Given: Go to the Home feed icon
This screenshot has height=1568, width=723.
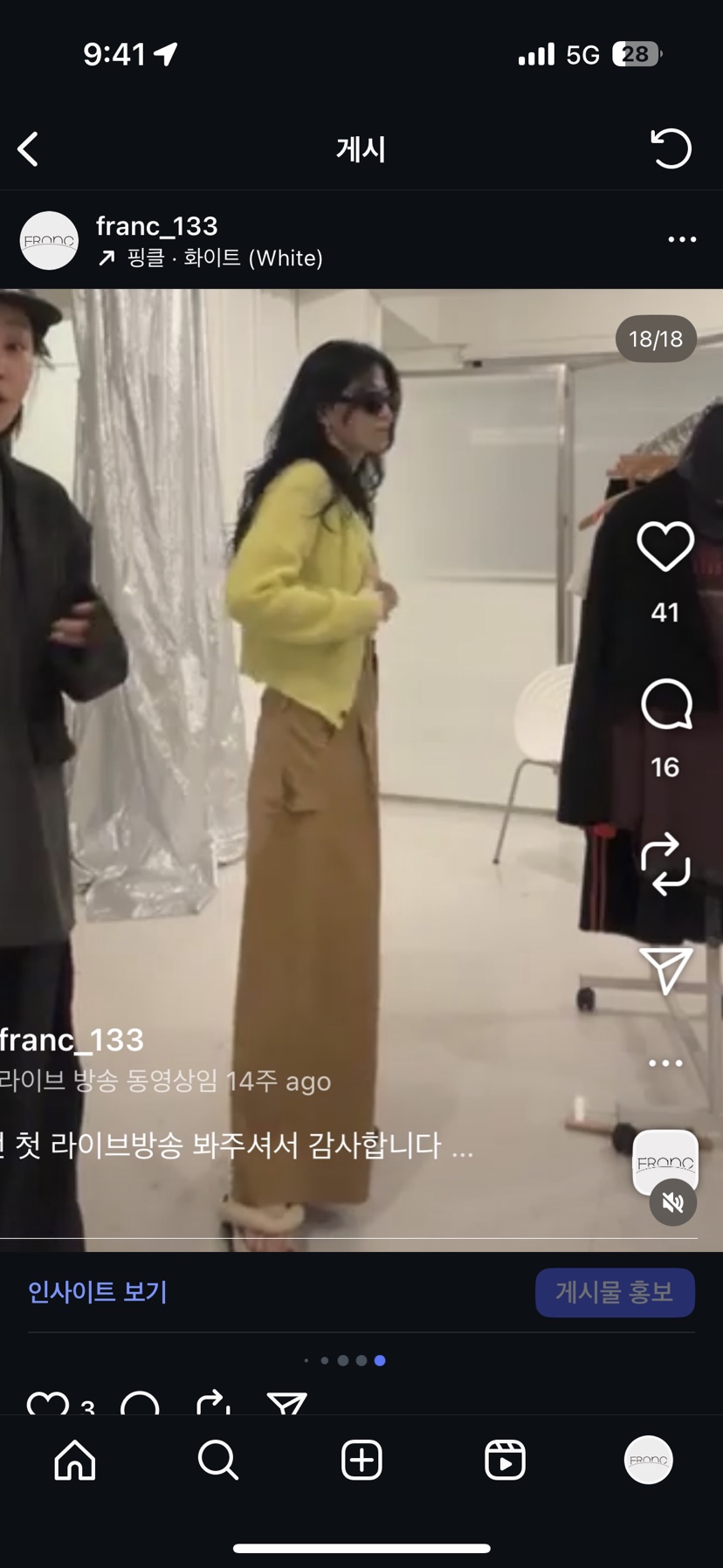Looking at the screenshot, I should (x=74, y=1458).
